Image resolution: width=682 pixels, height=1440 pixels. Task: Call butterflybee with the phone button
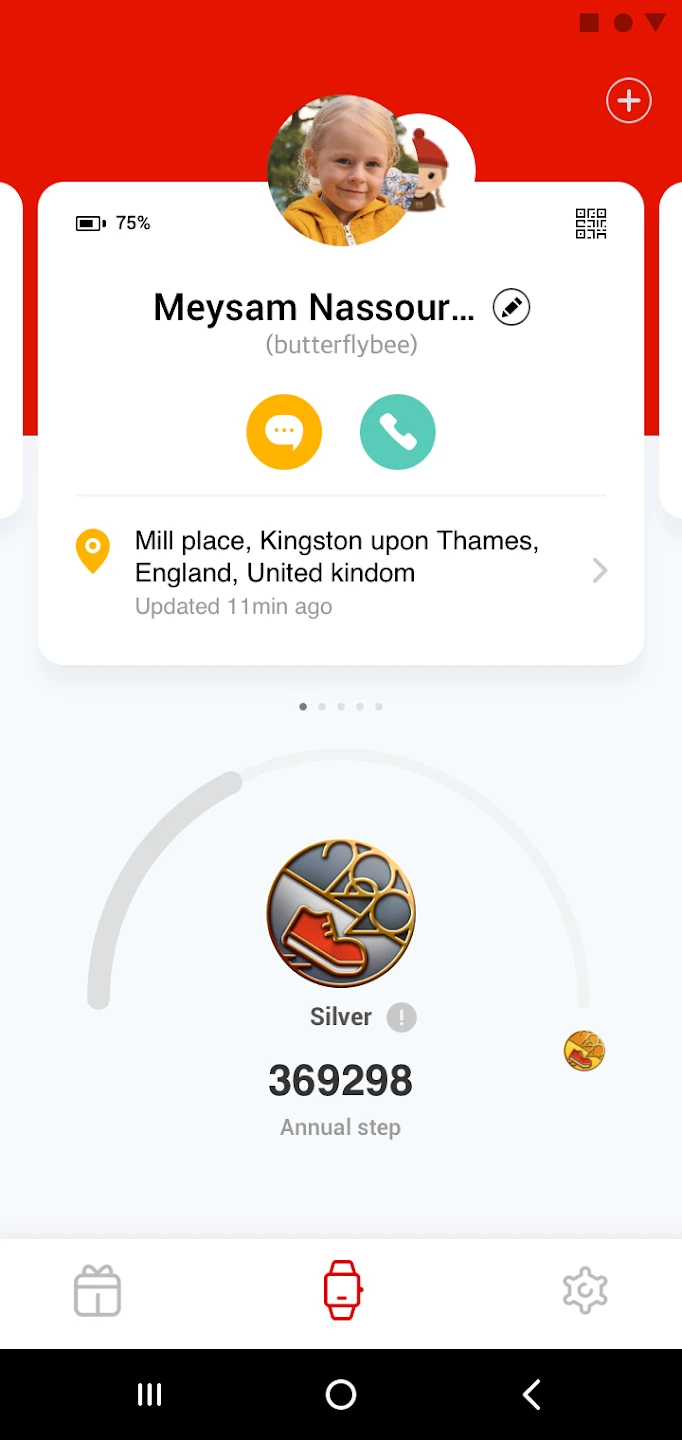point(397,432)
